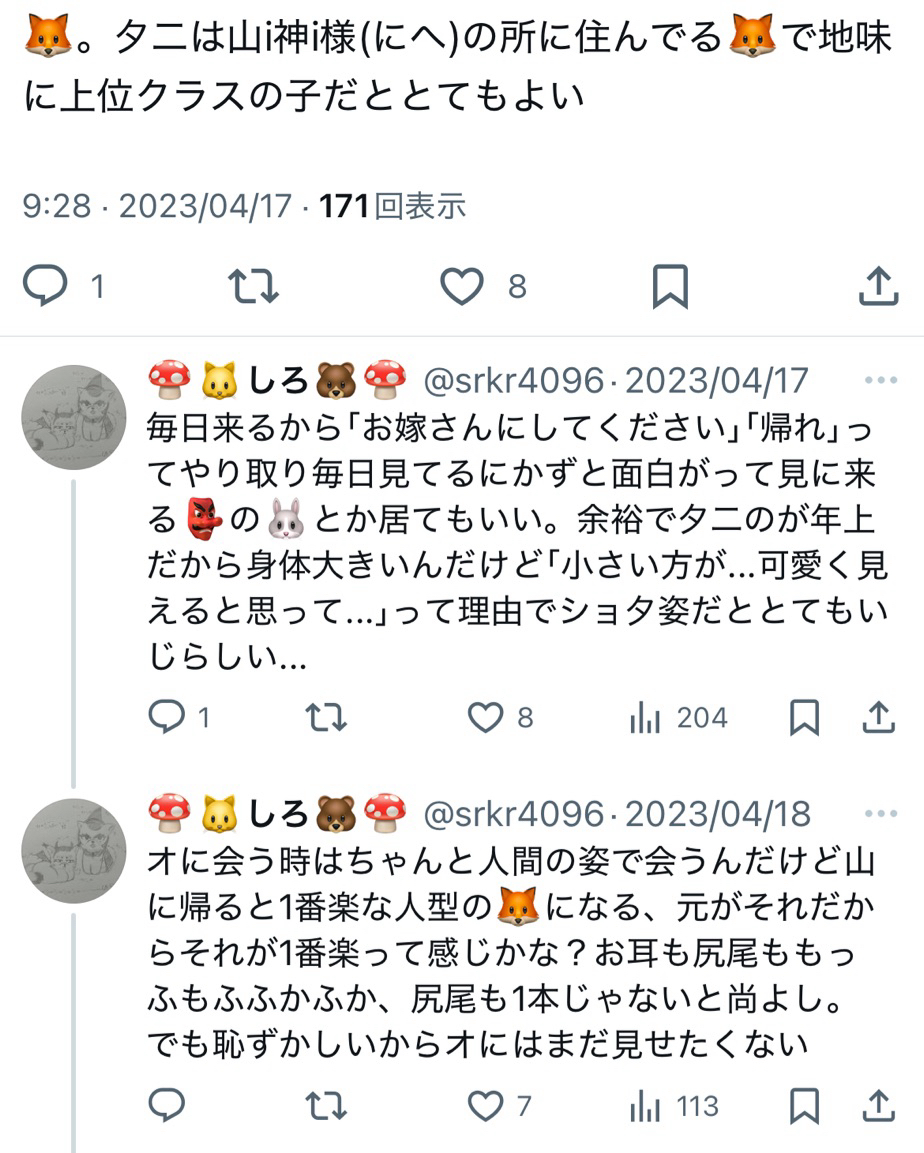Reply to the 2023/04/17 tweet
Image resolution: width=924 pixels, height=1153 pixels.
pos(166,717)
